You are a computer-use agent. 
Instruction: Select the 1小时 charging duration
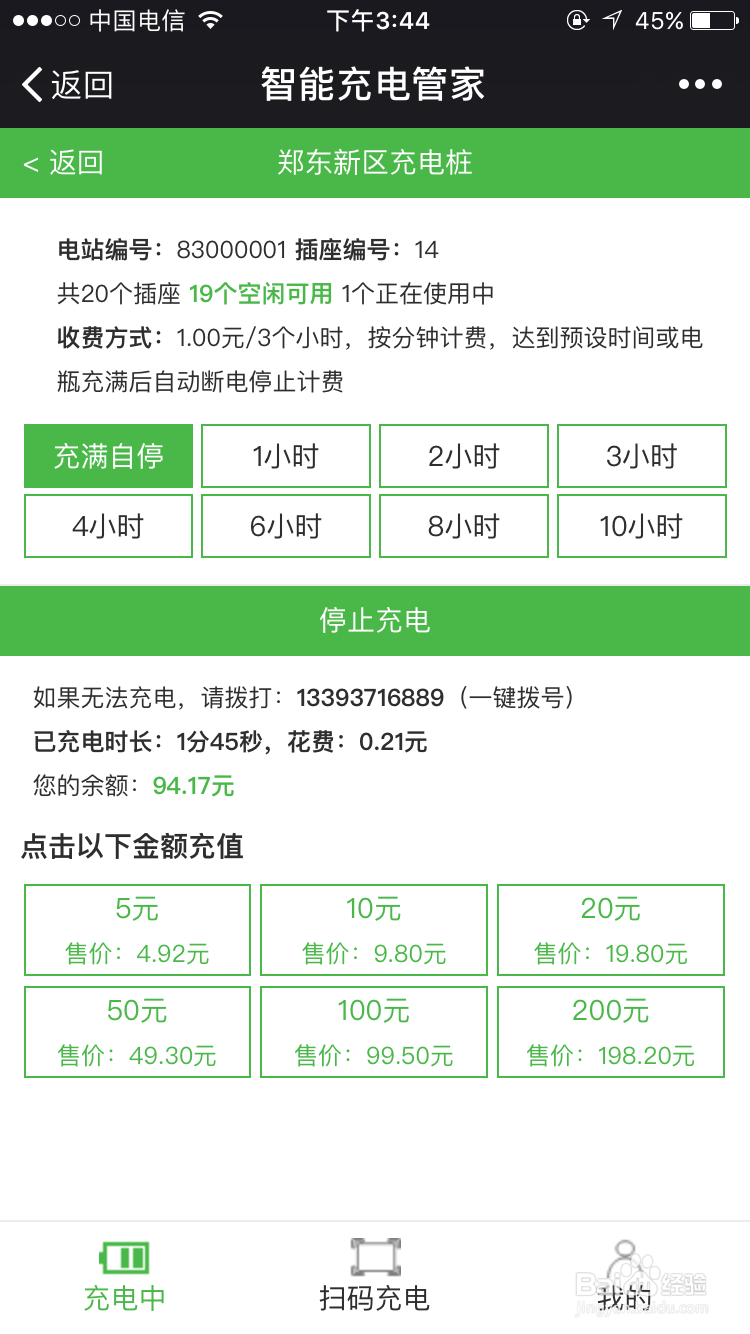(286, 456)
